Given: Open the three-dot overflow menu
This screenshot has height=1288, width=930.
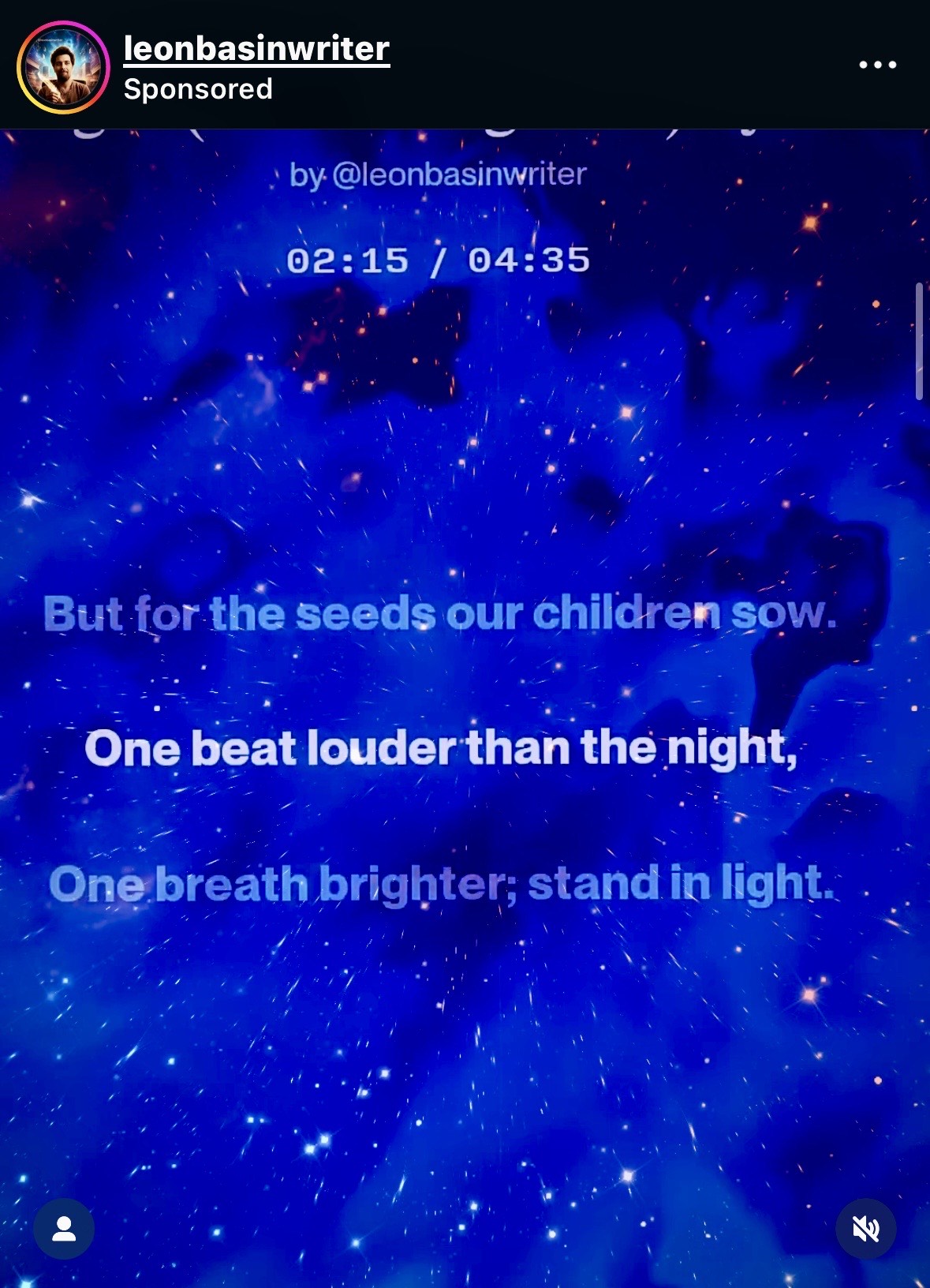Looking at the screenshot, I should coord(877,65).
